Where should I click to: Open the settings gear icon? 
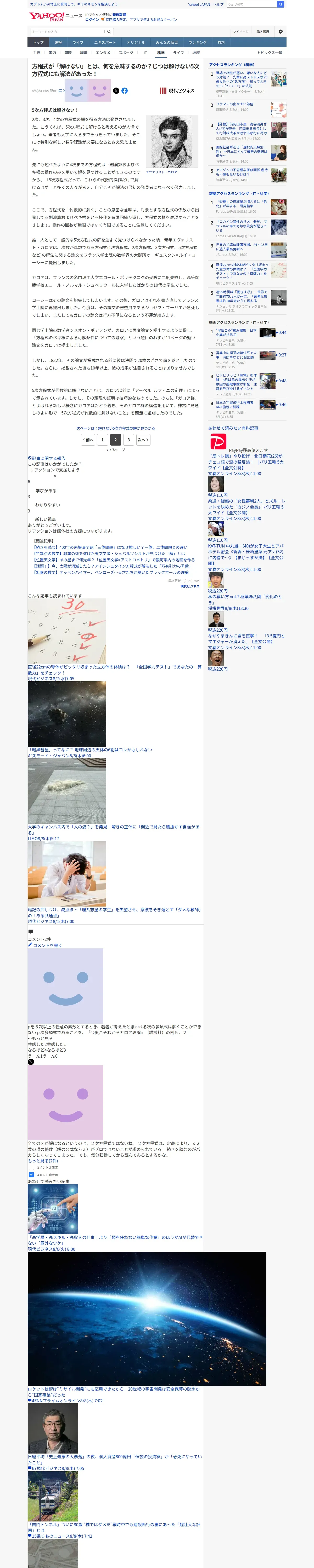281,32
